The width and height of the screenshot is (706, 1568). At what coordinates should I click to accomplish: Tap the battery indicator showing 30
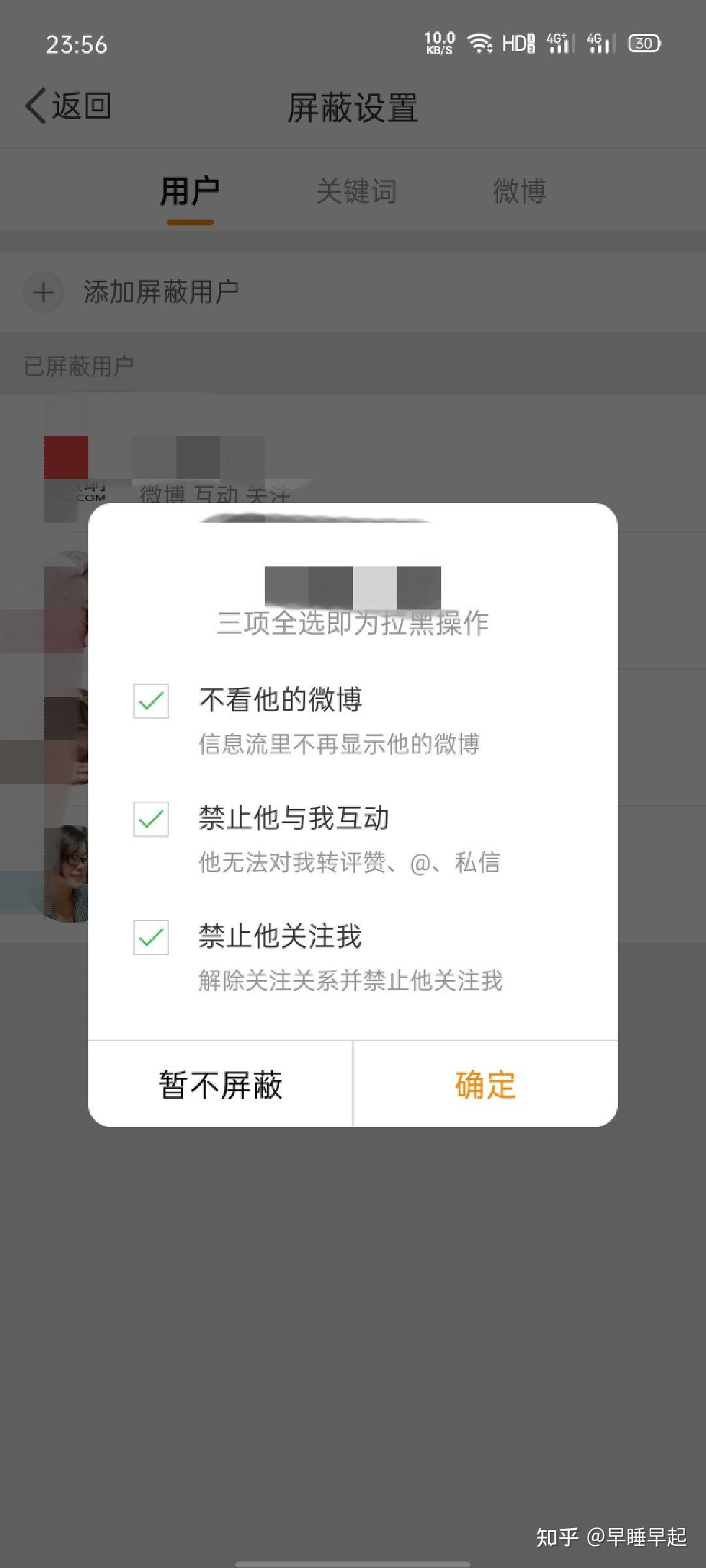point(644,43)
